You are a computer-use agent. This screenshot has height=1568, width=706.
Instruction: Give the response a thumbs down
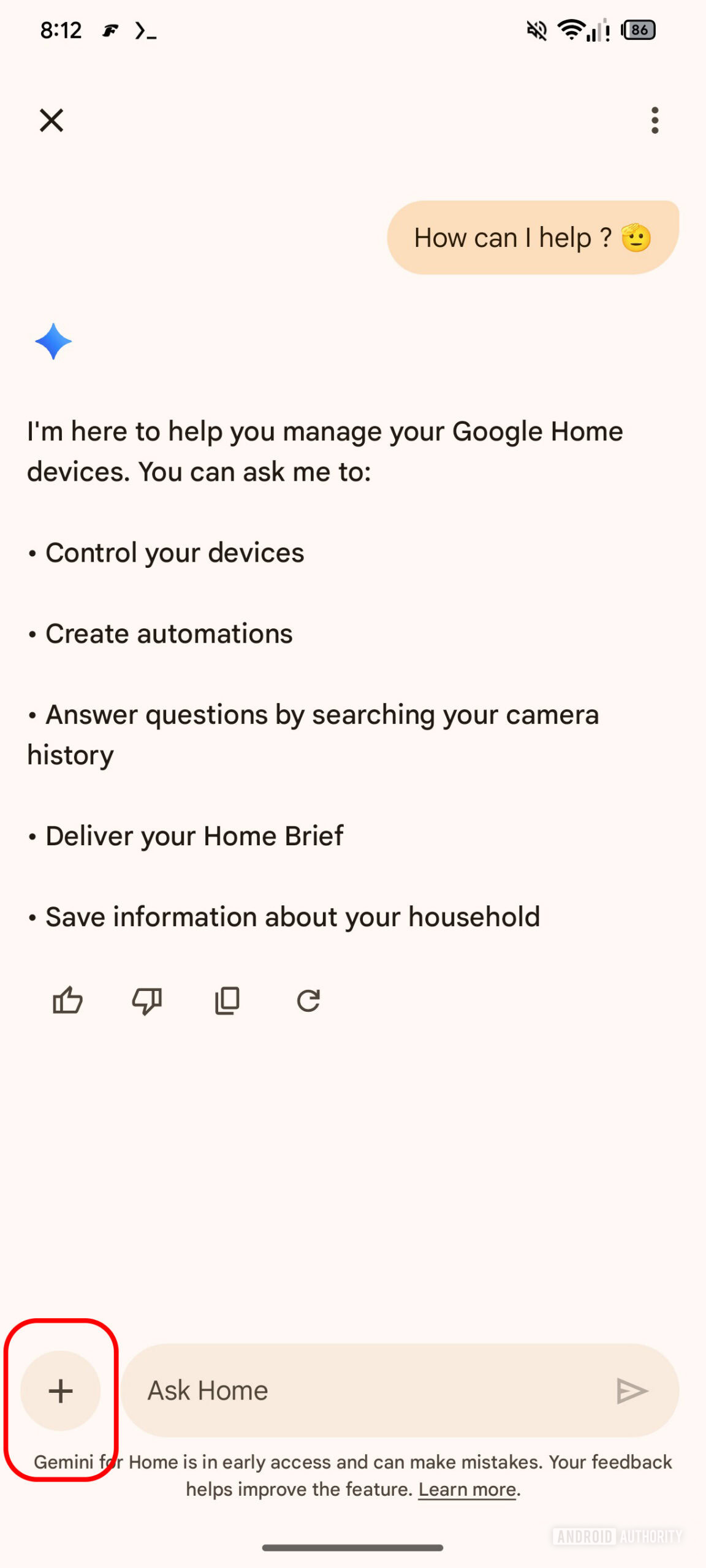(146, 1000)
